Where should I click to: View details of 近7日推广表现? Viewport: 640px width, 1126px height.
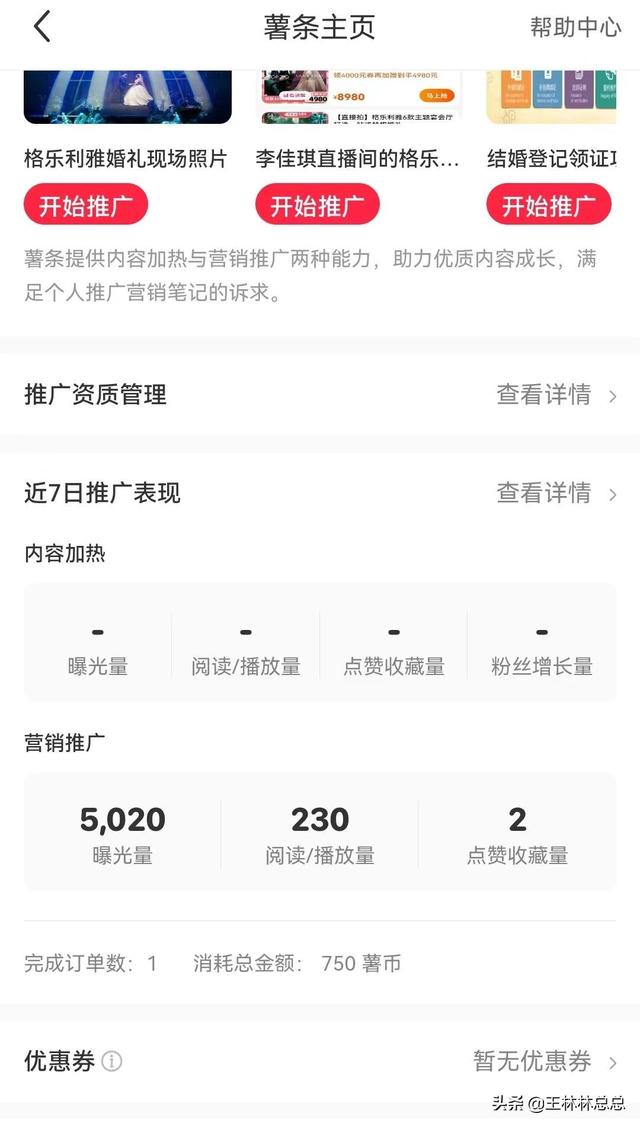coord(557,493)
